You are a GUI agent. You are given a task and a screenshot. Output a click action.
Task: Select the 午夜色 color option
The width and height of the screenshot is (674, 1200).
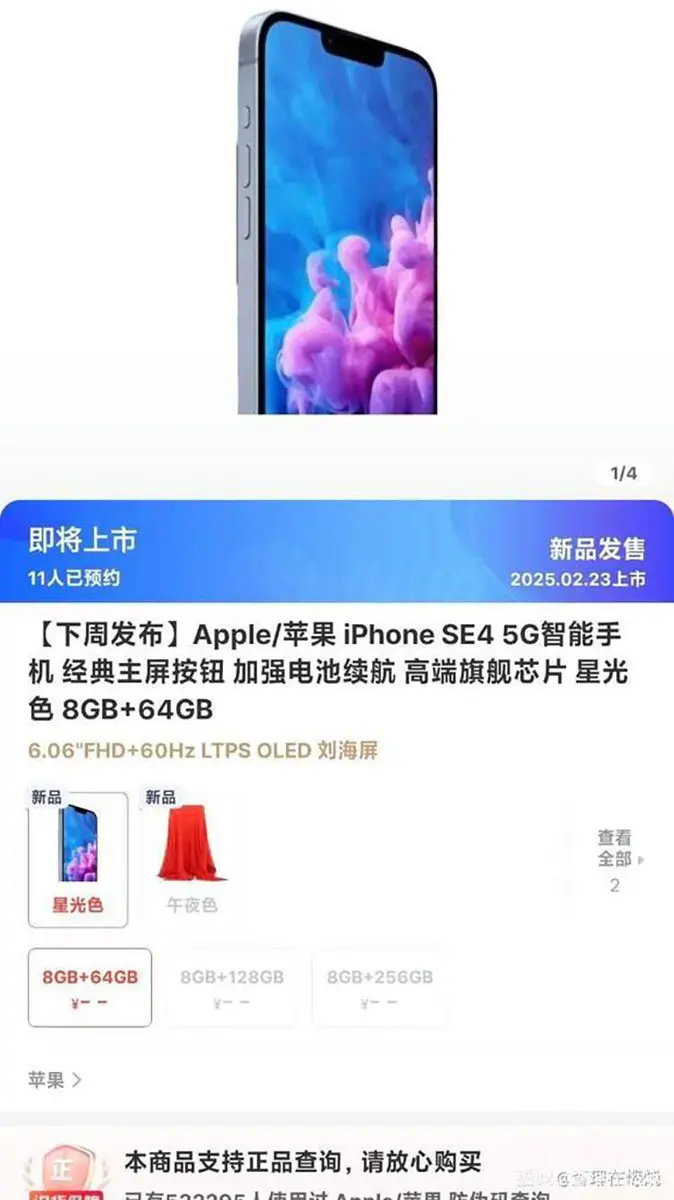[192, 859]
